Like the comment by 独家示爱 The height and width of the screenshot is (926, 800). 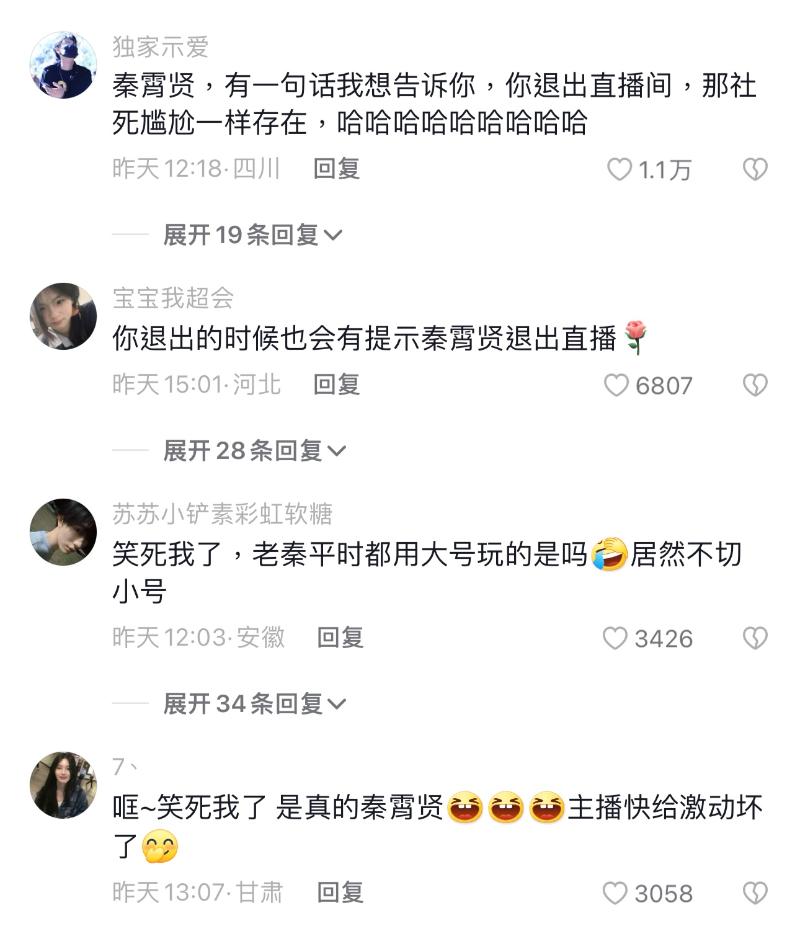(621, 170)
